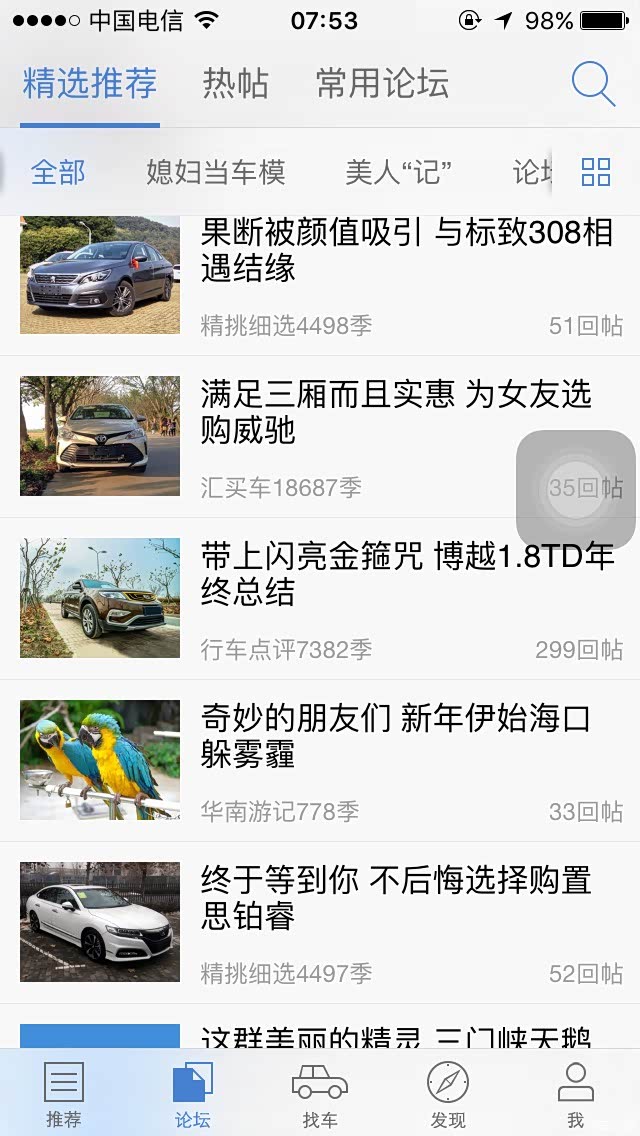This screenshot has width=640, height=1136.
Task: Open the 我 profile tab
Action: coord(576,1094)
